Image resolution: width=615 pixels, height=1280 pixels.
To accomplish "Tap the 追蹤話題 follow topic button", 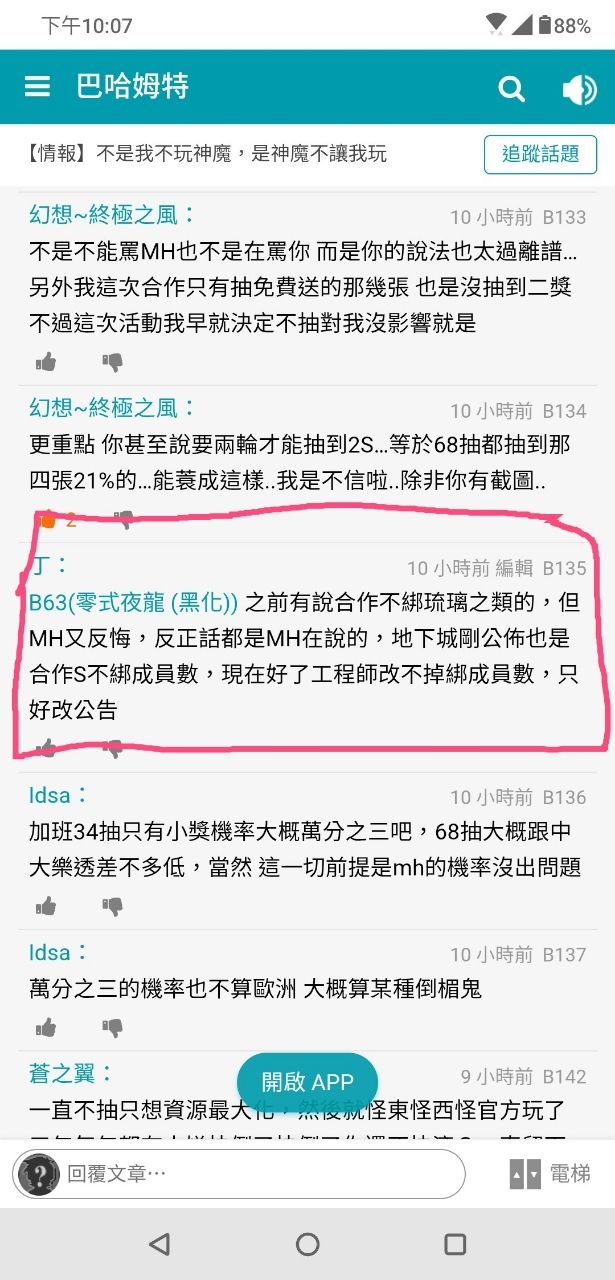I will (x=540, y=154).
